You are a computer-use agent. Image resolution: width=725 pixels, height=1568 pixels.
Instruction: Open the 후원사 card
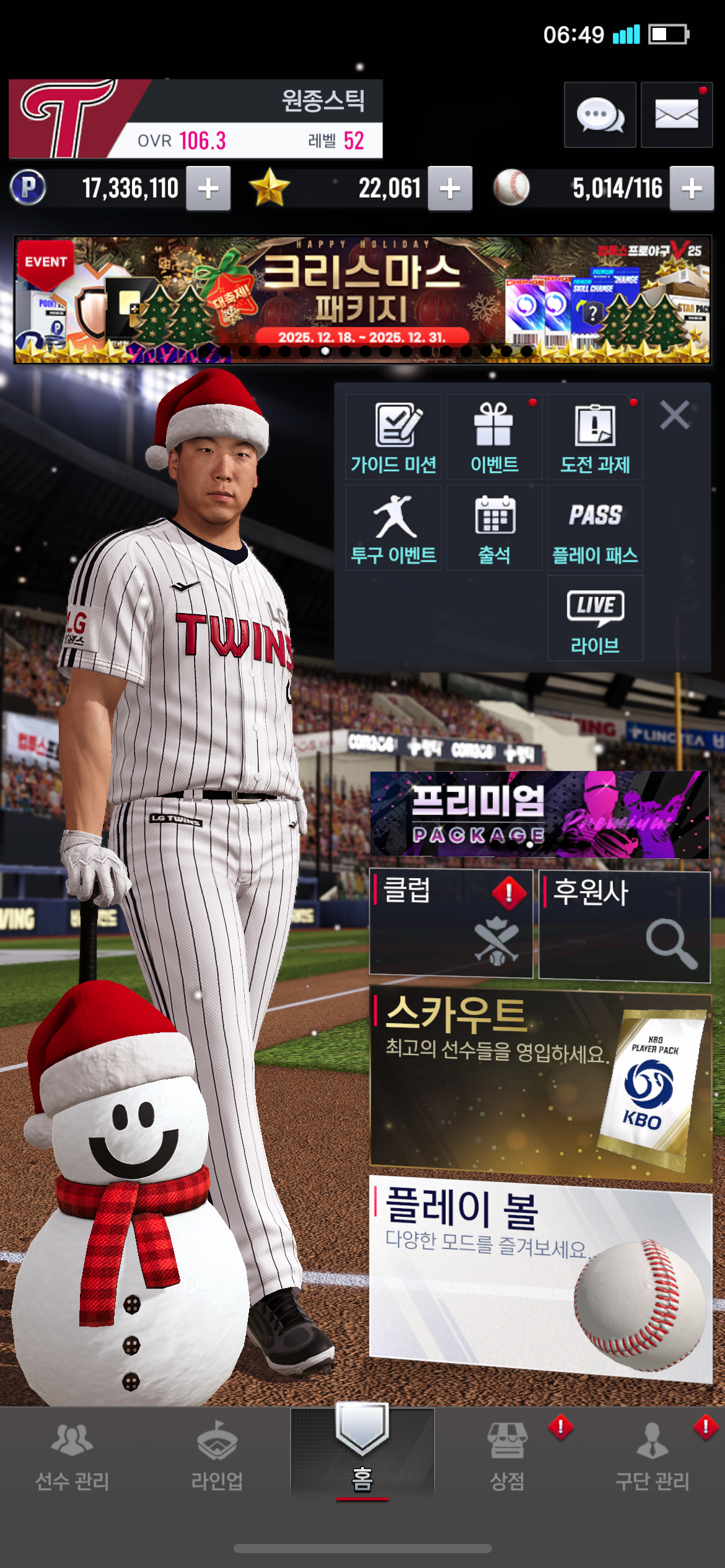pos(624,926)
